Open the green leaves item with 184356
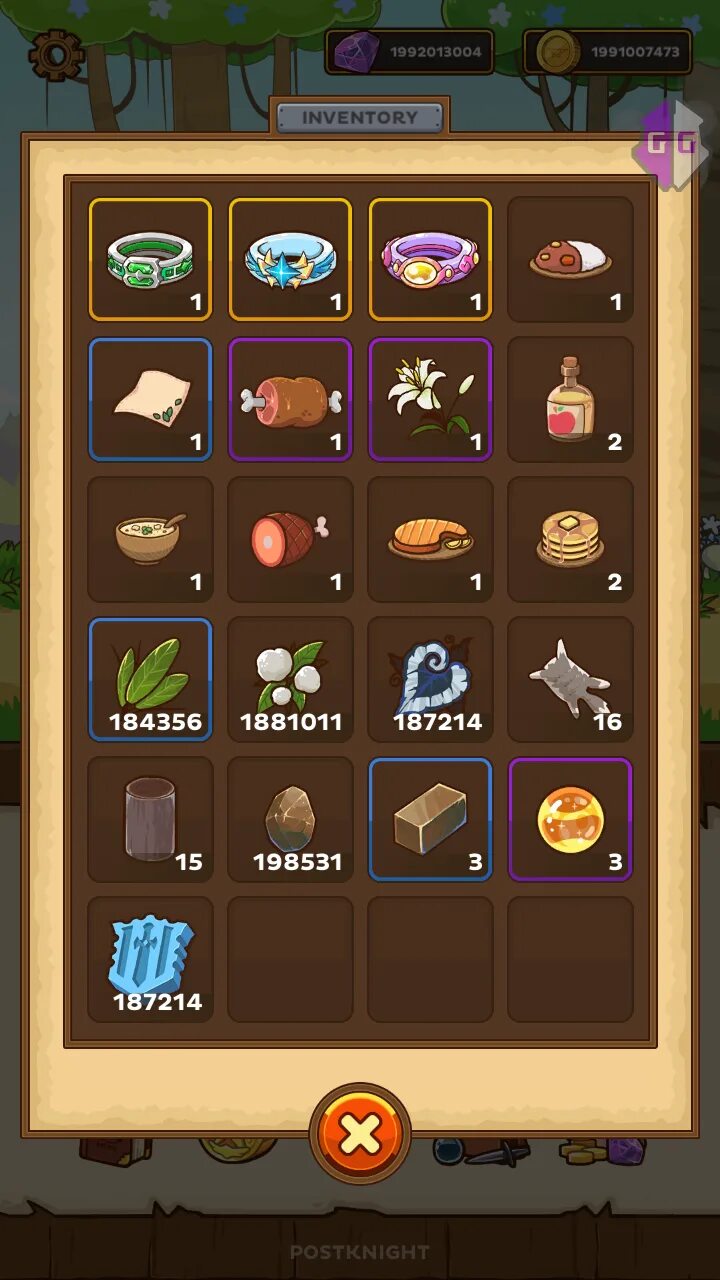This screenshot has height=1280, width=720. pyautogui.click(x=150, y=680)
